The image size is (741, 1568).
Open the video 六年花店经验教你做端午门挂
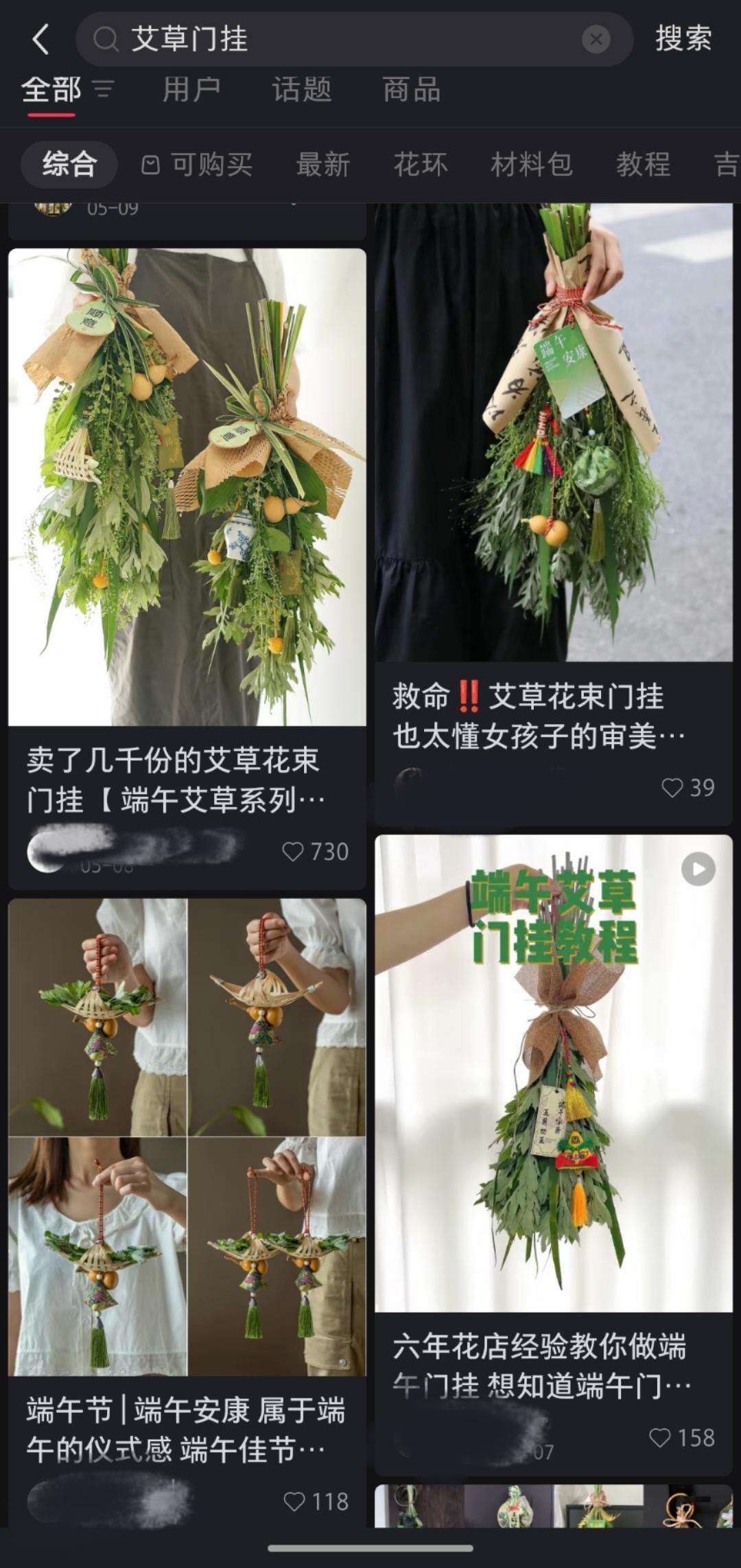(x=553, y=1073)
